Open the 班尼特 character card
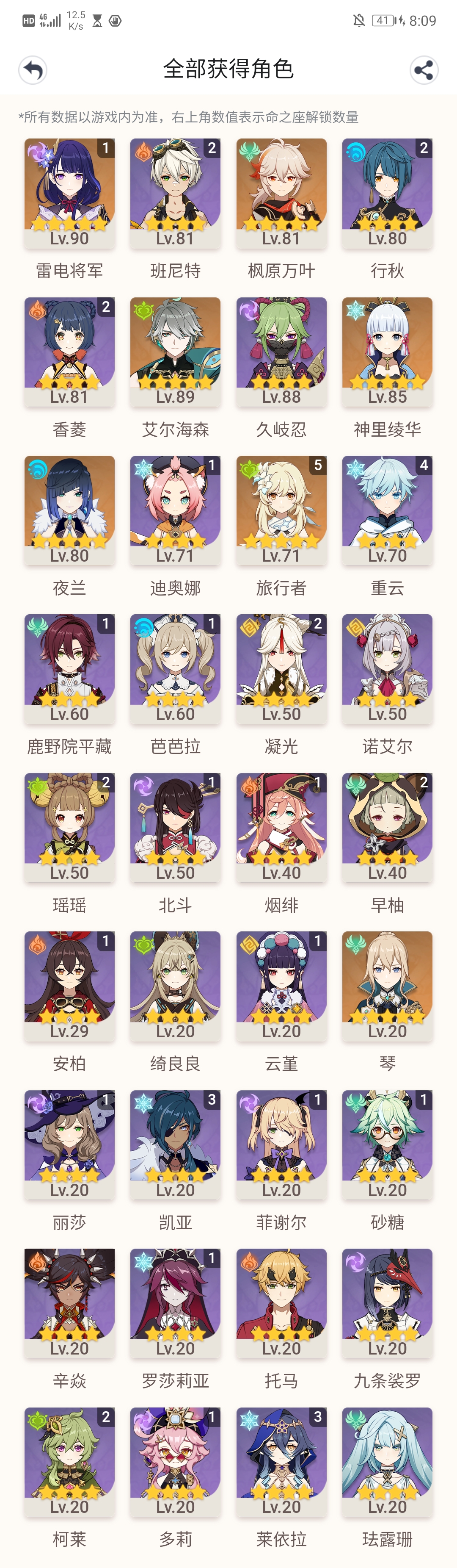Image resolution: width=457 pixels, height=1568 pixels. click(x=175, y=193)
